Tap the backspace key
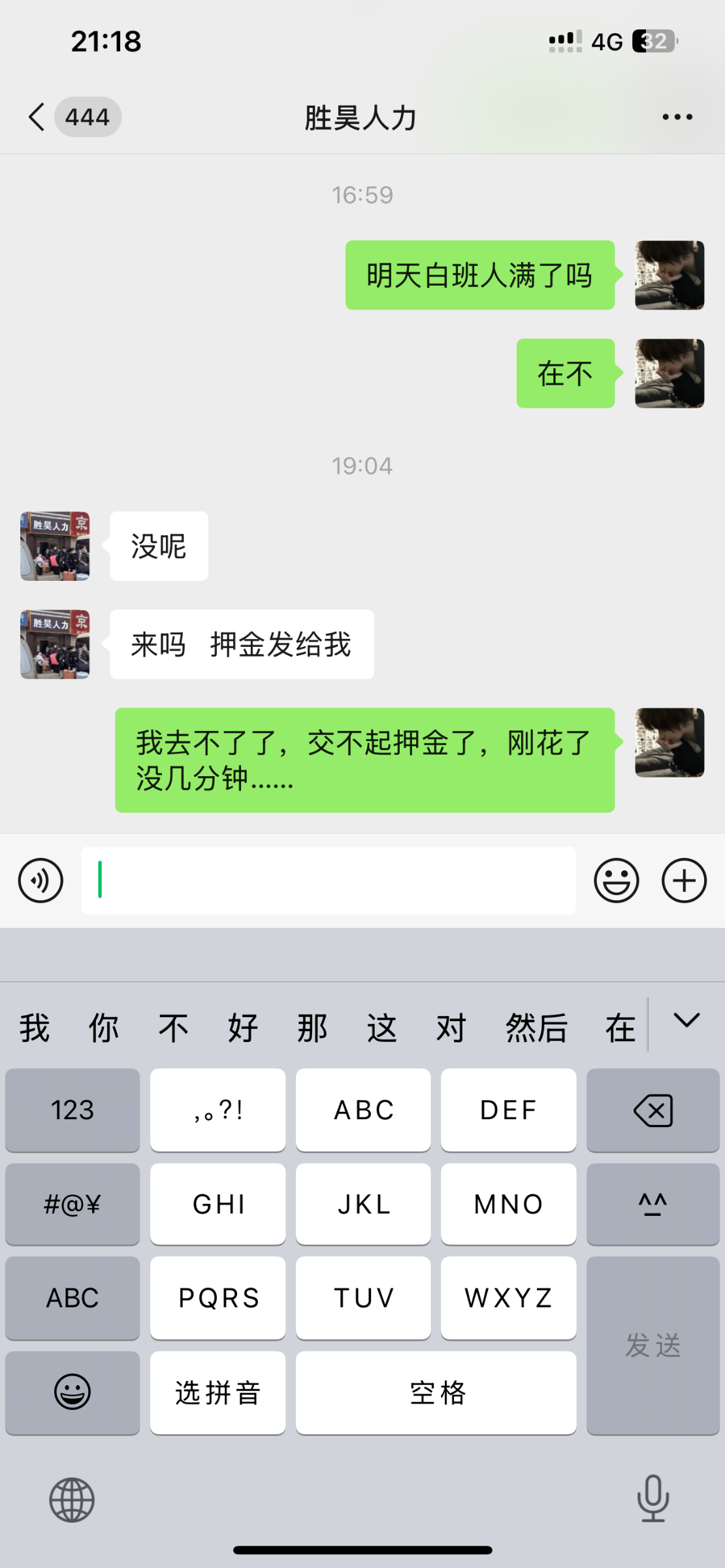This screenshot has width=725, height=1568. pyautogui.click(x=652, y=1110)
